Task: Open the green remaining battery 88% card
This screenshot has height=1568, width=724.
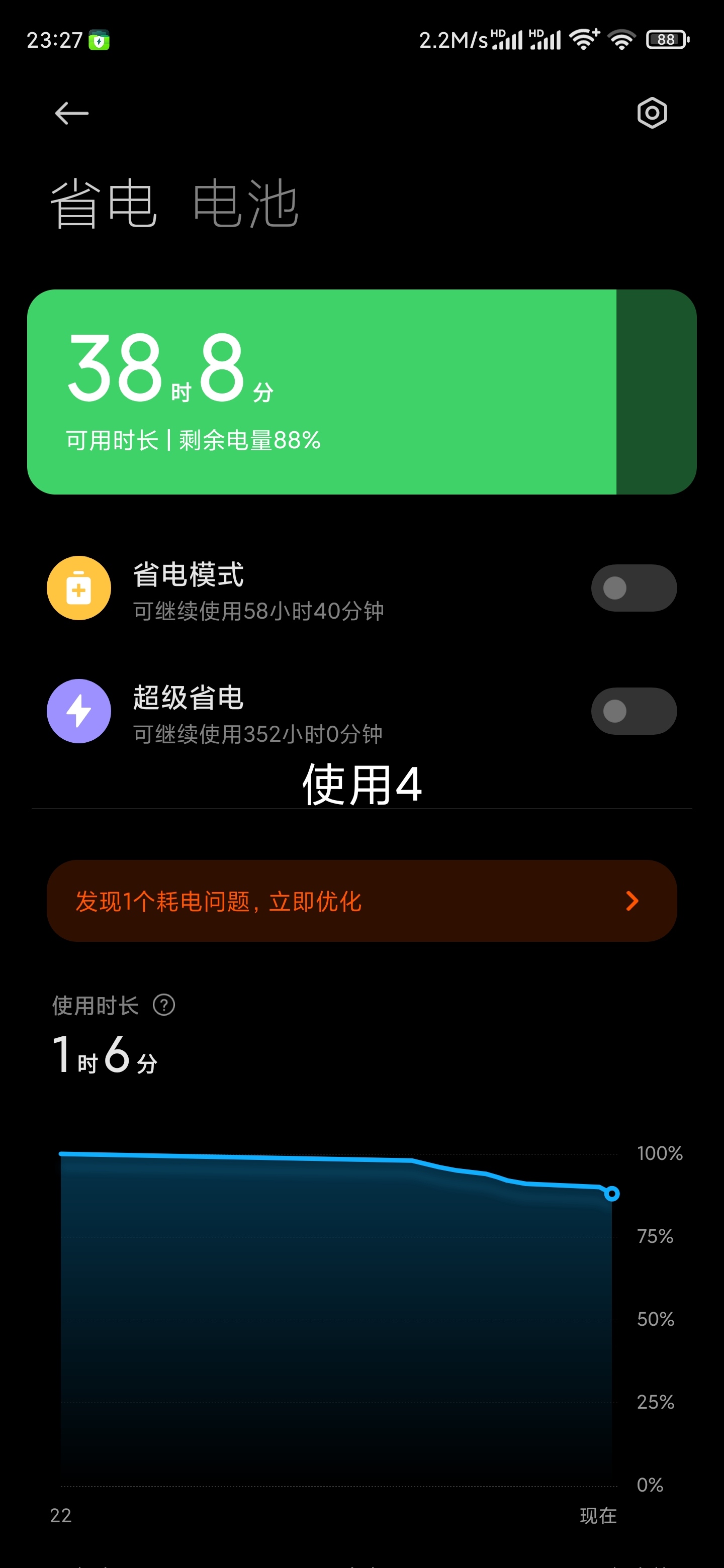Action: [x=361, y=392]
